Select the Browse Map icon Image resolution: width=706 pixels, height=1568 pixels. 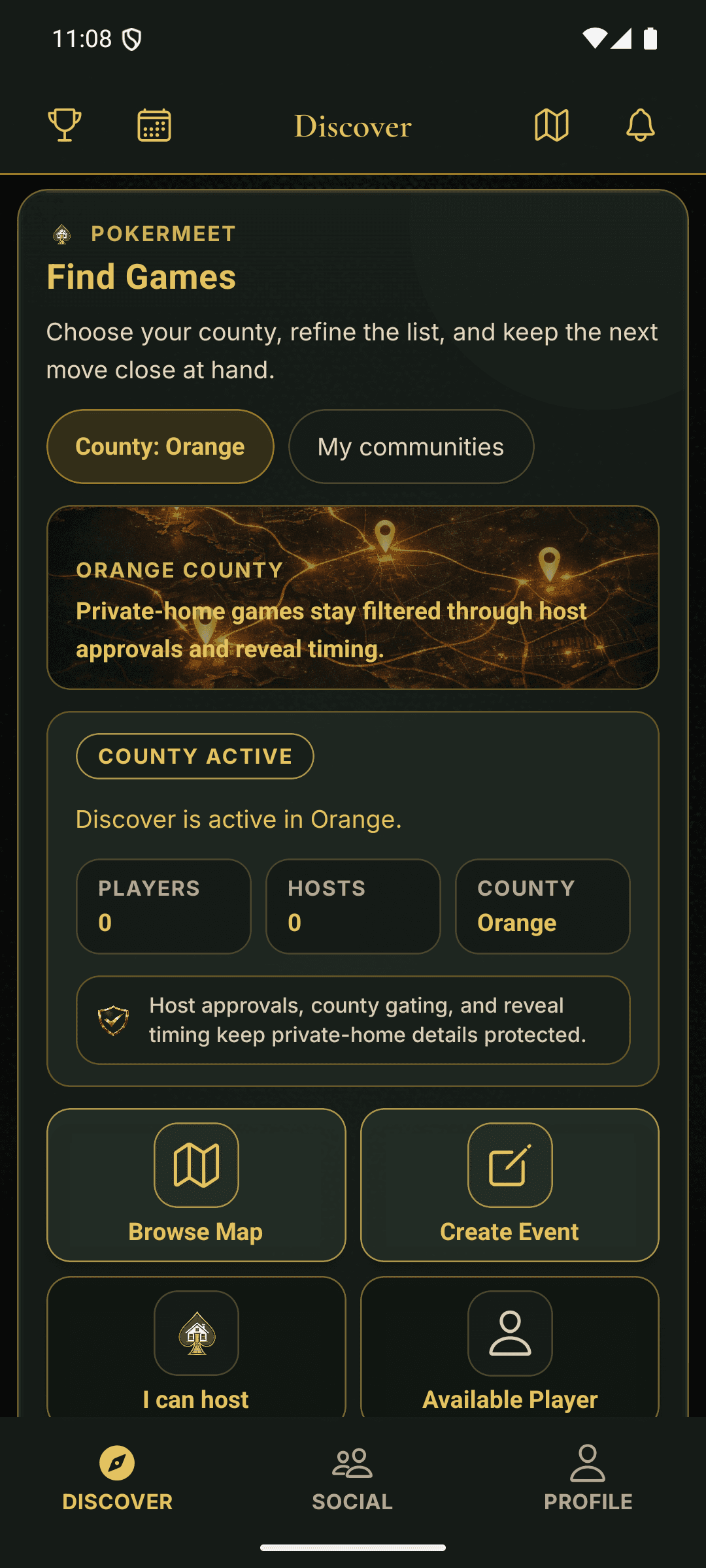[x=197, y=1166]
